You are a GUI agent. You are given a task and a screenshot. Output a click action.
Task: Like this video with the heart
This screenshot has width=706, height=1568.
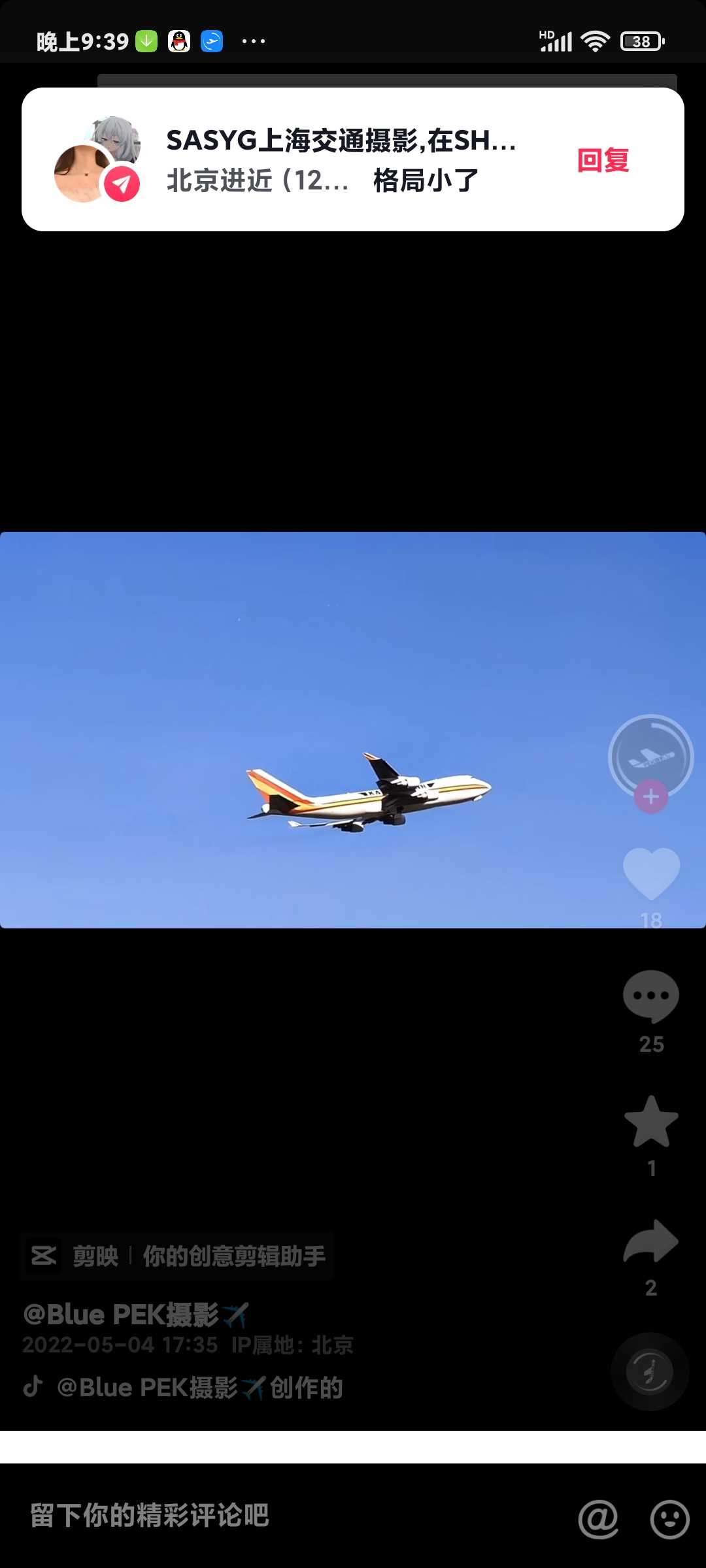click(651, 874)
